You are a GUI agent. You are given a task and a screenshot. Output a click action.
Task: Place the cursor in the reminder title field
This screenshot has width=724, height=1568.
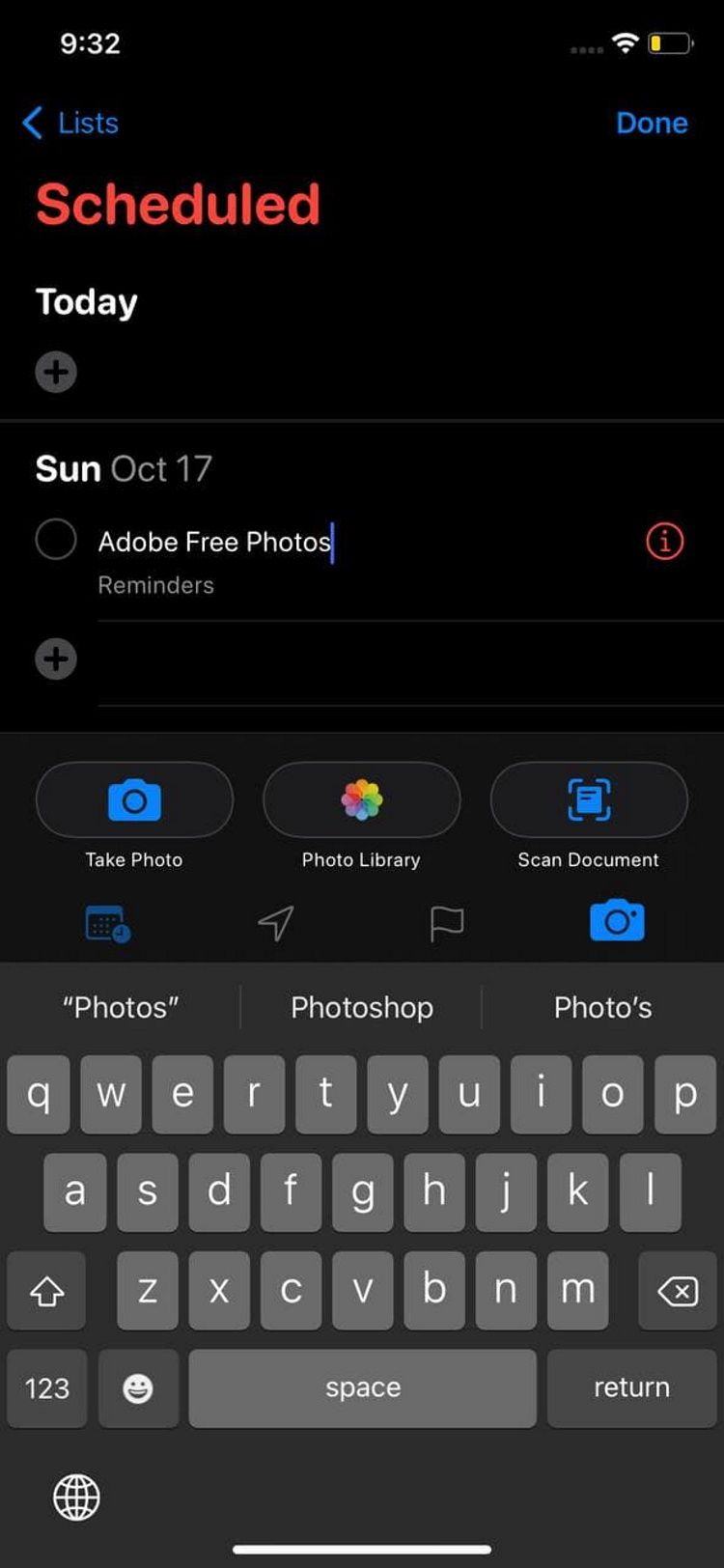click(214, 542)
